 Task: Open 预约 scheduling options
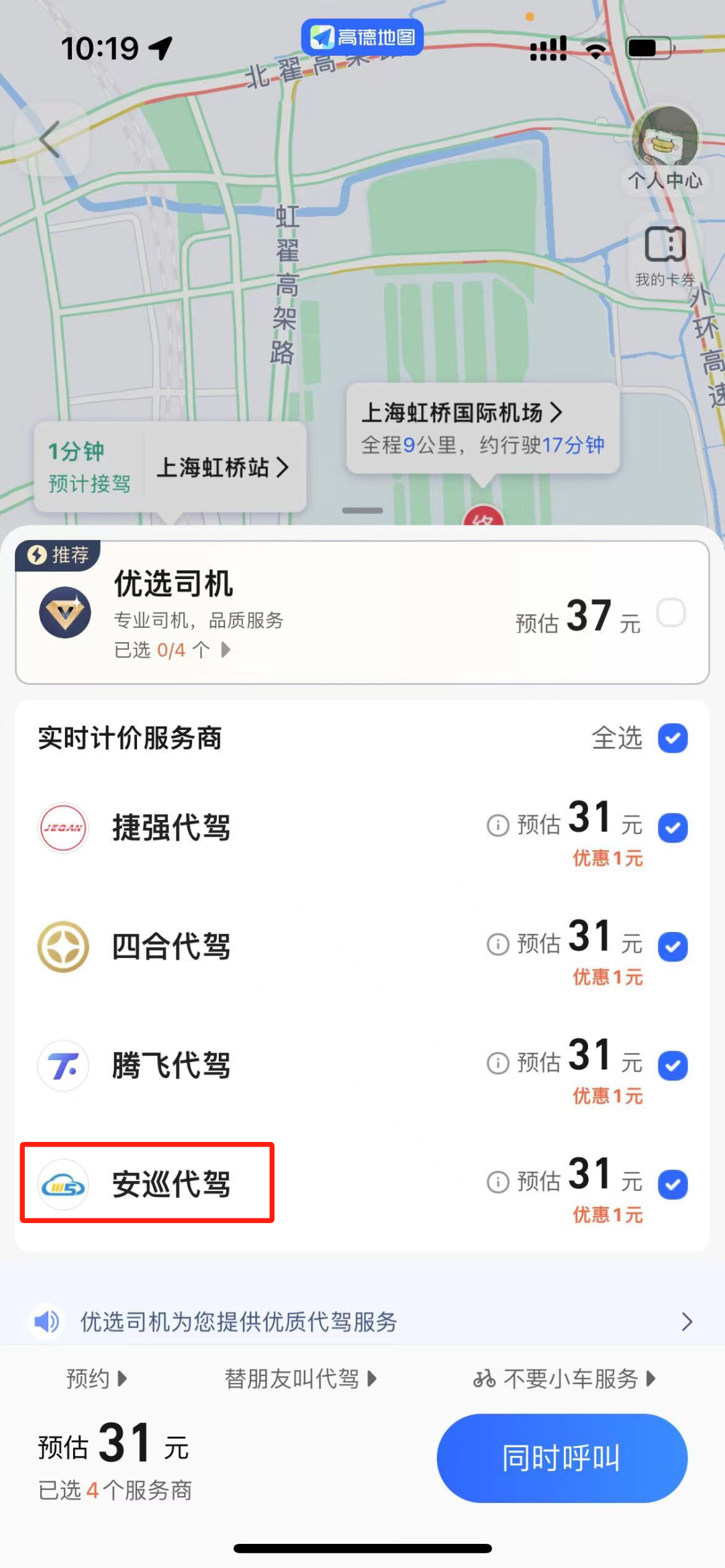[x=95, y=1379]
